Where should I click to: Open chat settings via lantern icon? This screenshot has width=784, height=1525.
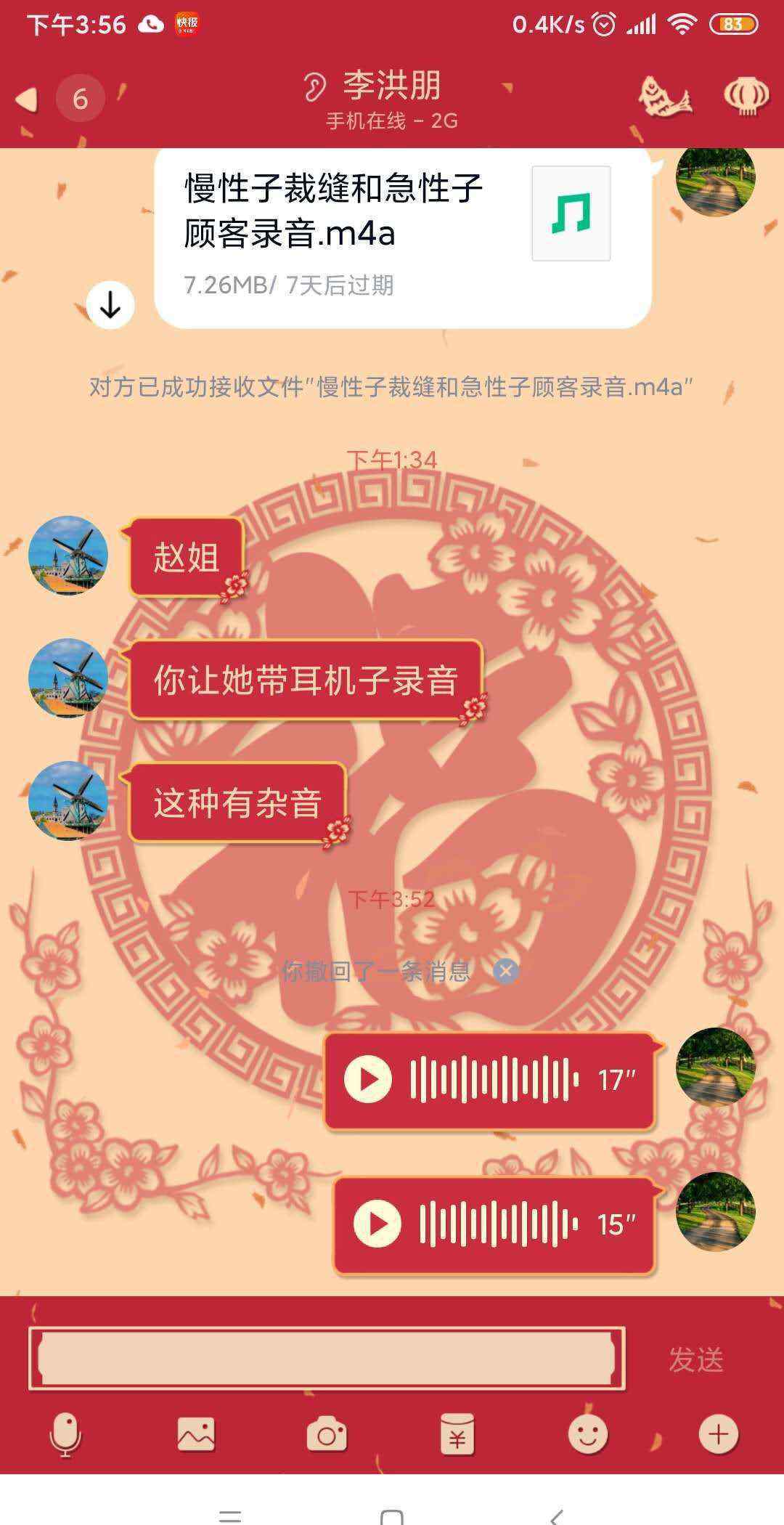coord(746,97)
